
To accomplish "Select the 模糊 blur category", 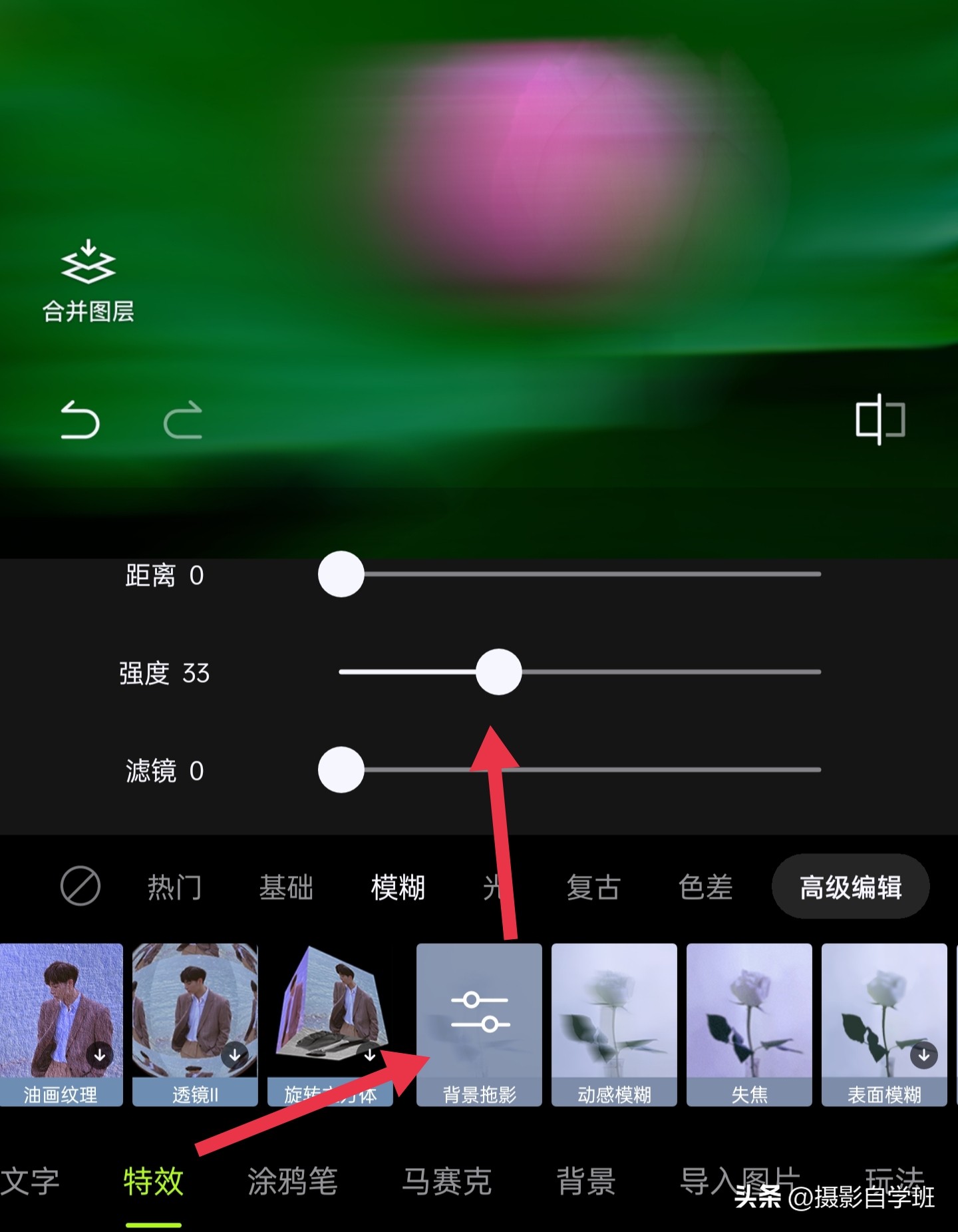I will coord(398,887).
